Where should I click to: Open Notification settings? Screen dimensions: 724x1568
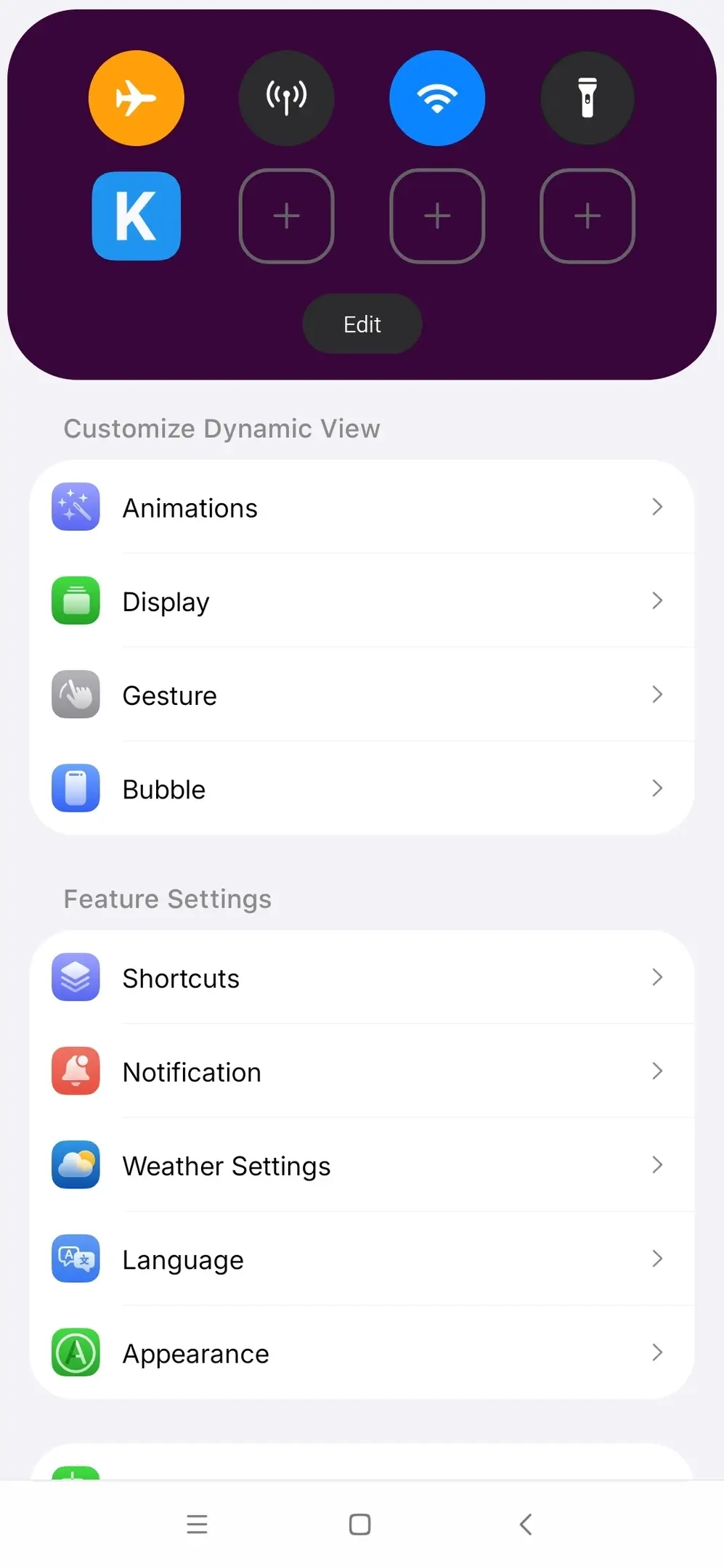tap(362, 1071)
